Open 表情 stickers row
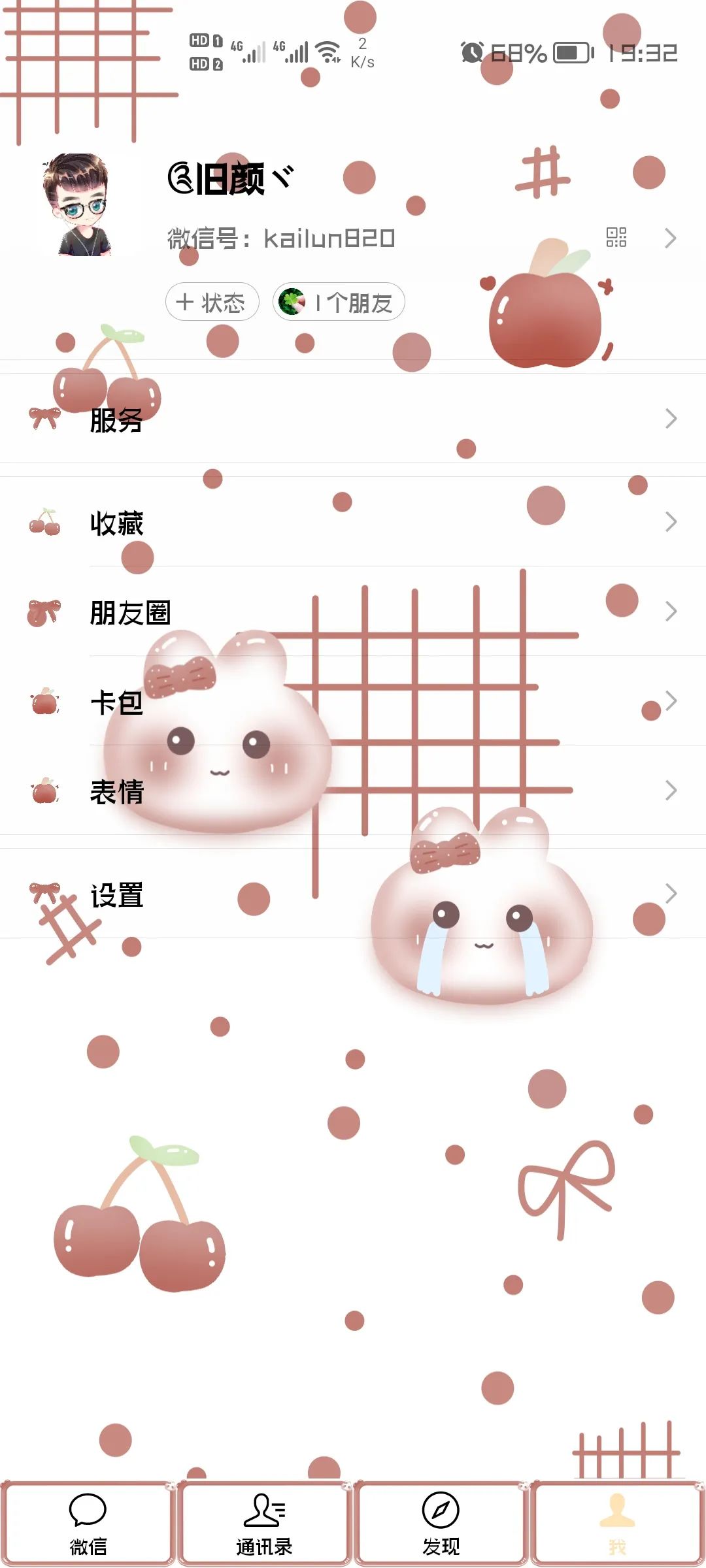 pos(353,791)
